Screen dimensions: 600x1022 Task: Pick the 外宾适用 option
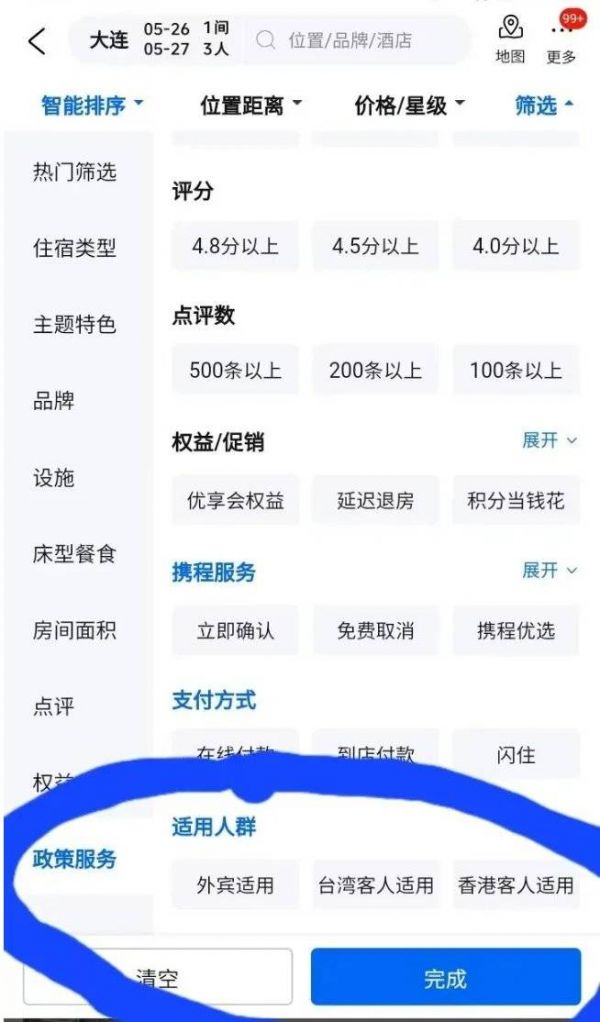[x=235, y=885]
